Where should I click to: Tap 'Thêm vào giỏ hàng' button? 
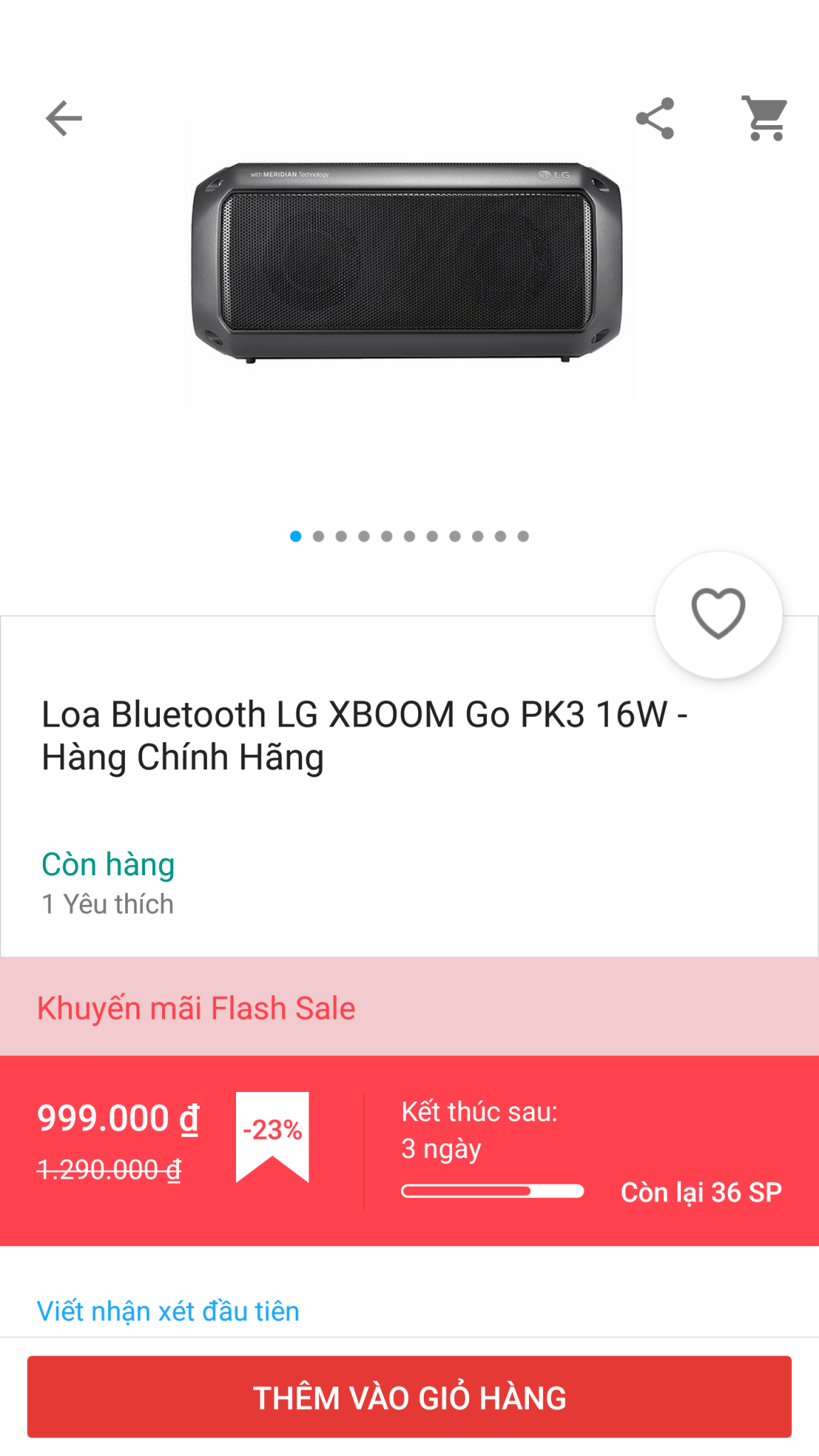pyautogui.click(x=409, y=1397)
